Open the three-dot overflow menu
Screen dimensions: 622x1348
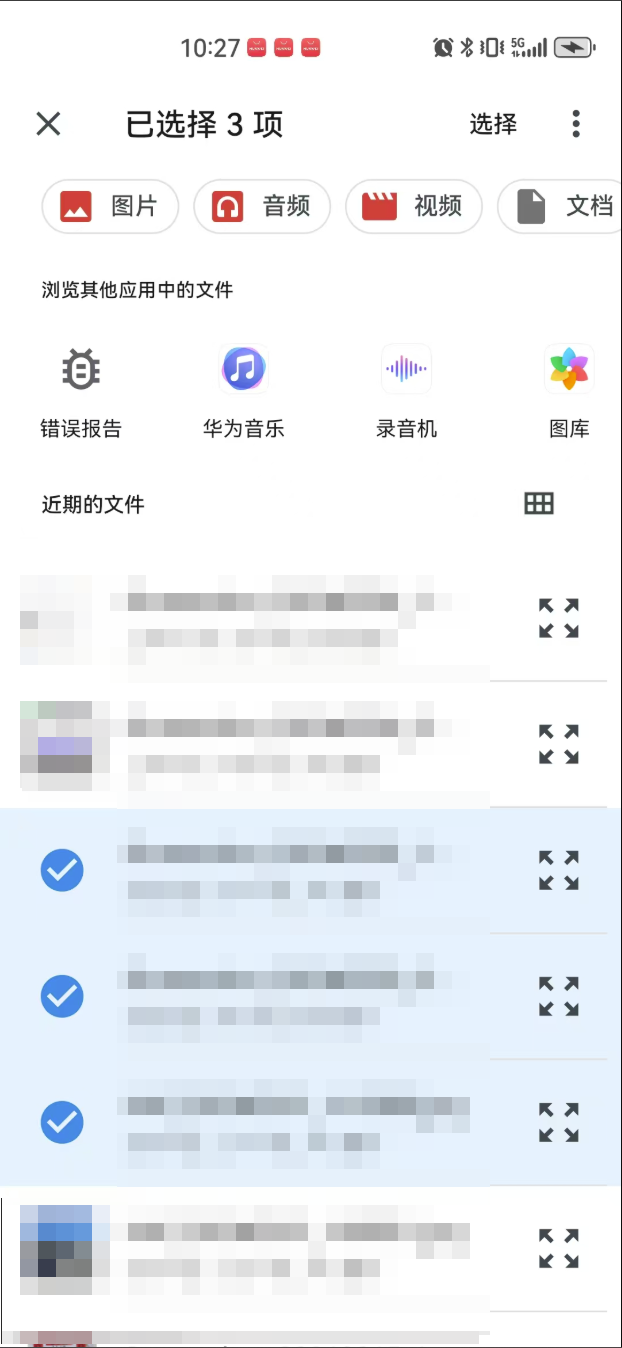tap(575, 124)
